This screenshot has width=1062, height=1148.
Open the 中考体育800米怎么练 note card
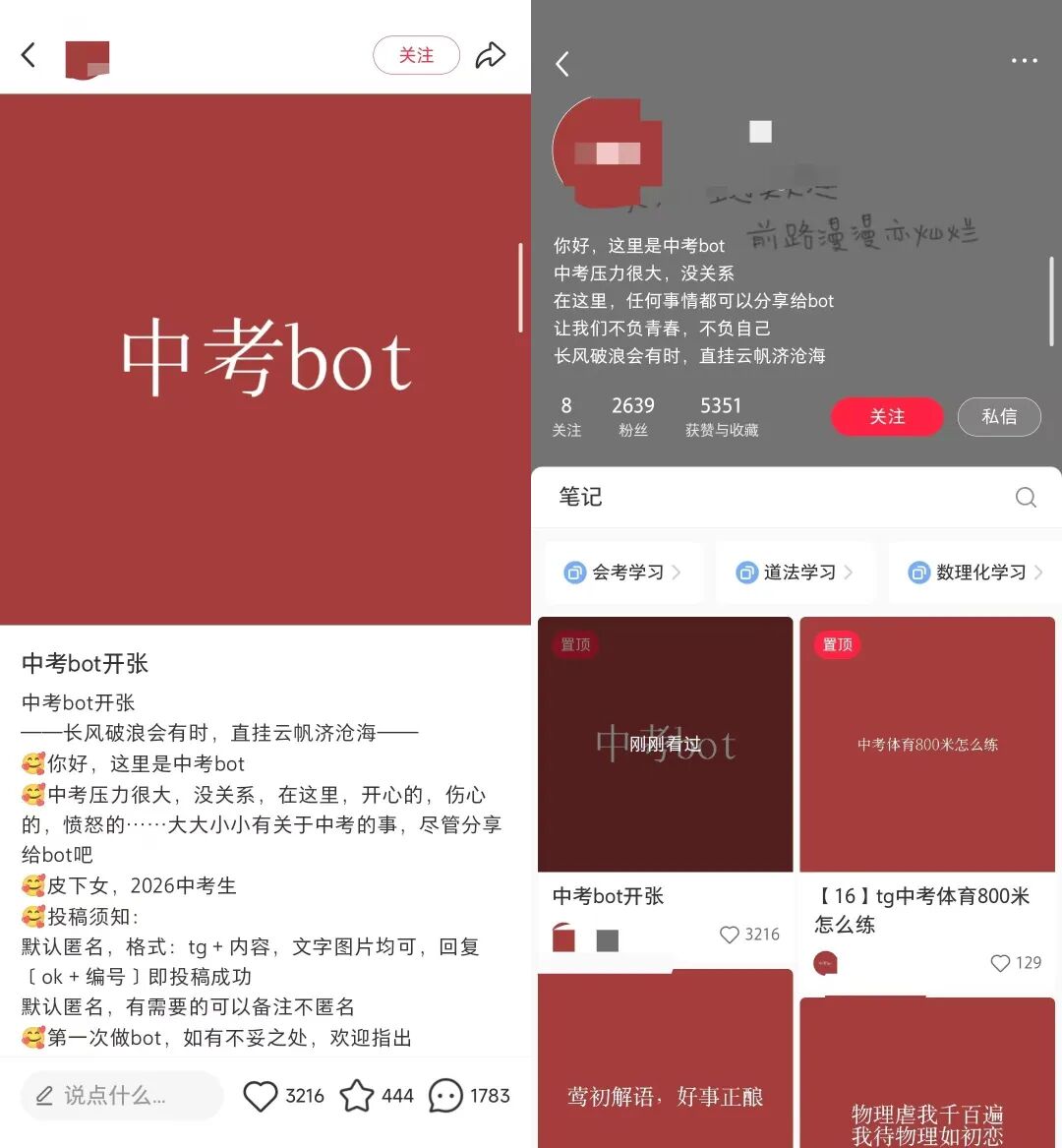927,745
